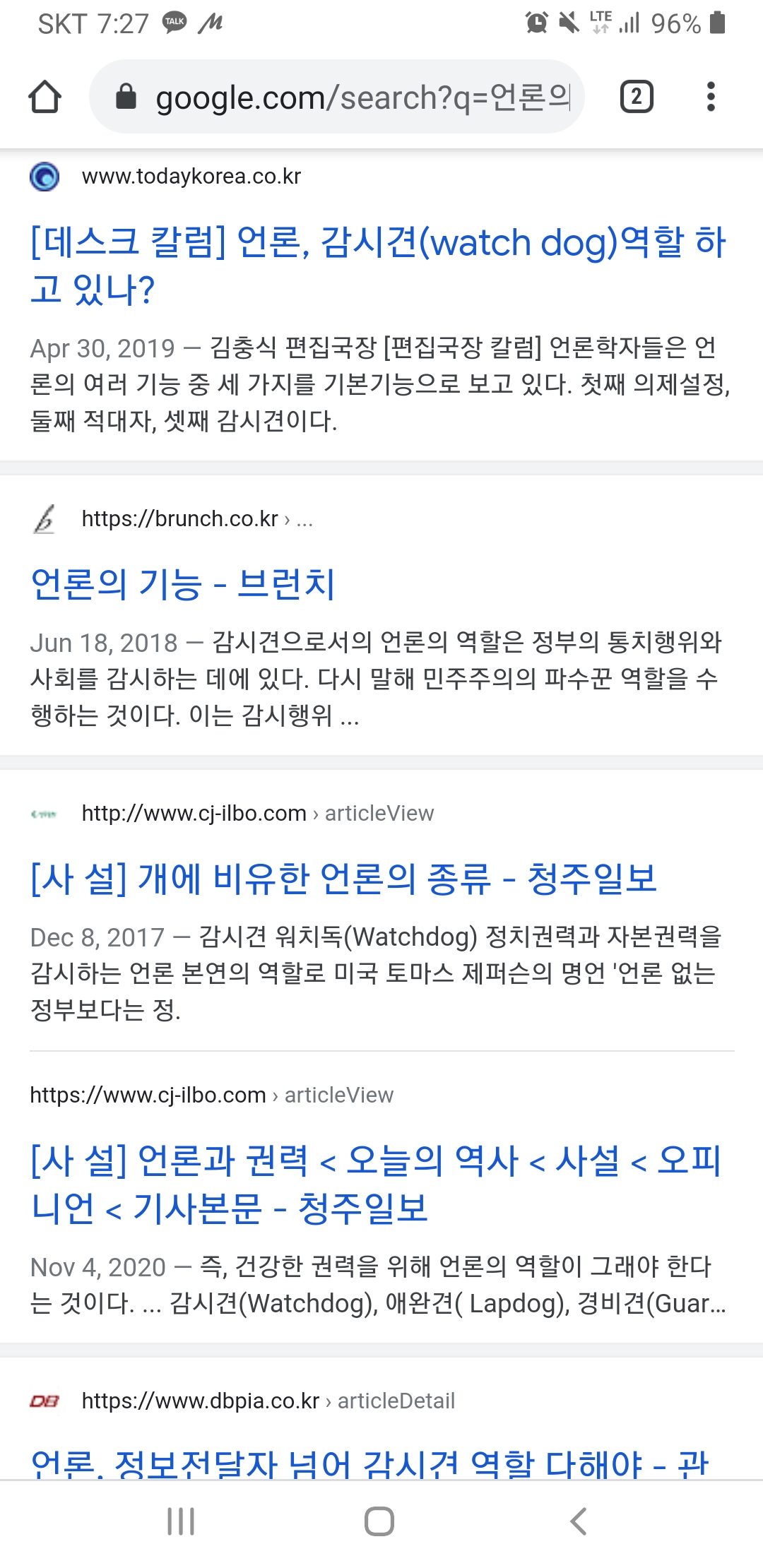Open the dbpia 정보전달자 넘어 감시견 result
Image resolution: width=763 pixels, height=1568 pixels.
(369, 1462)
